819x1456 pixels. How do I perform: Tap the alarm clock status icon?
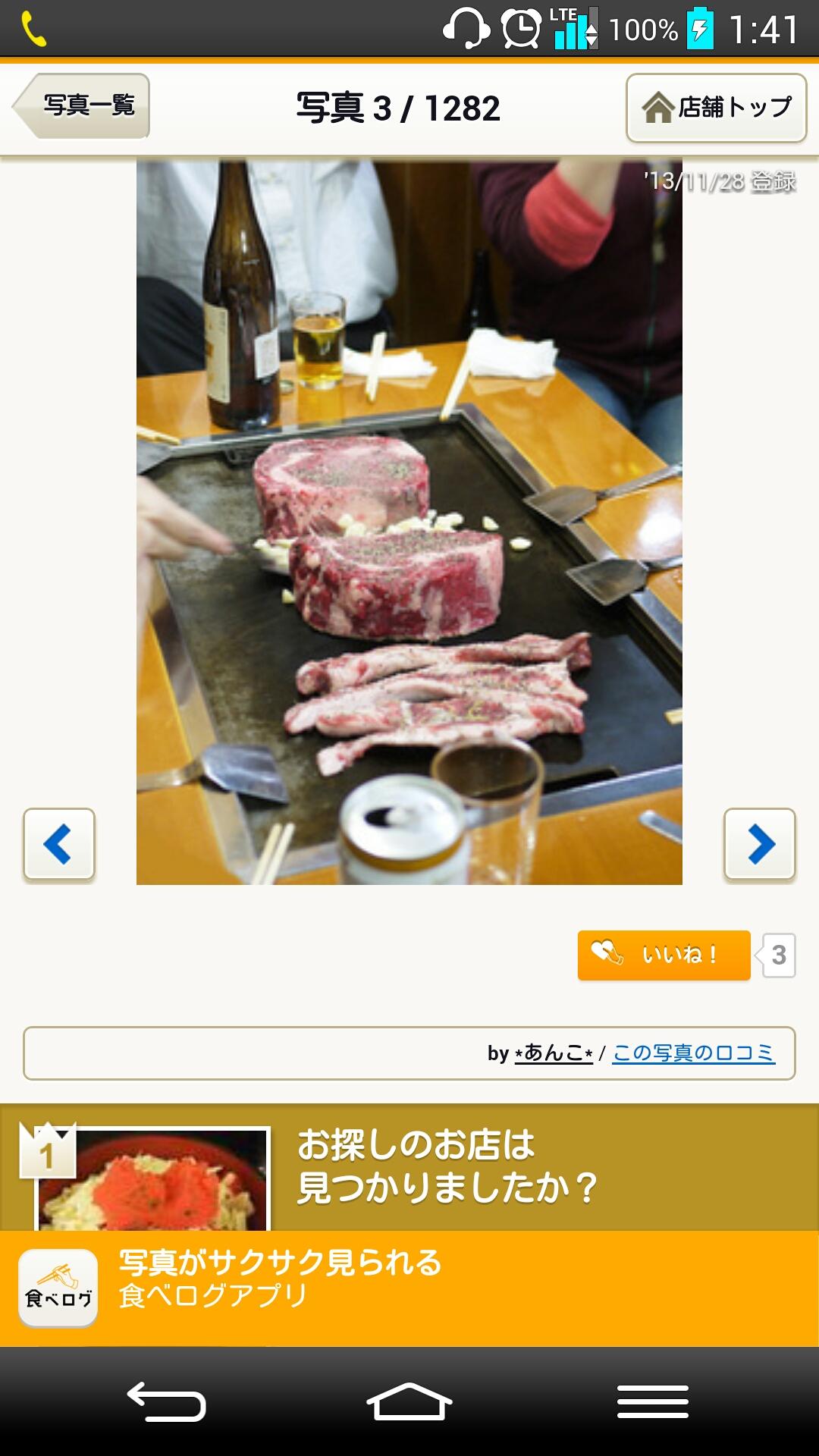pos(522,25)
